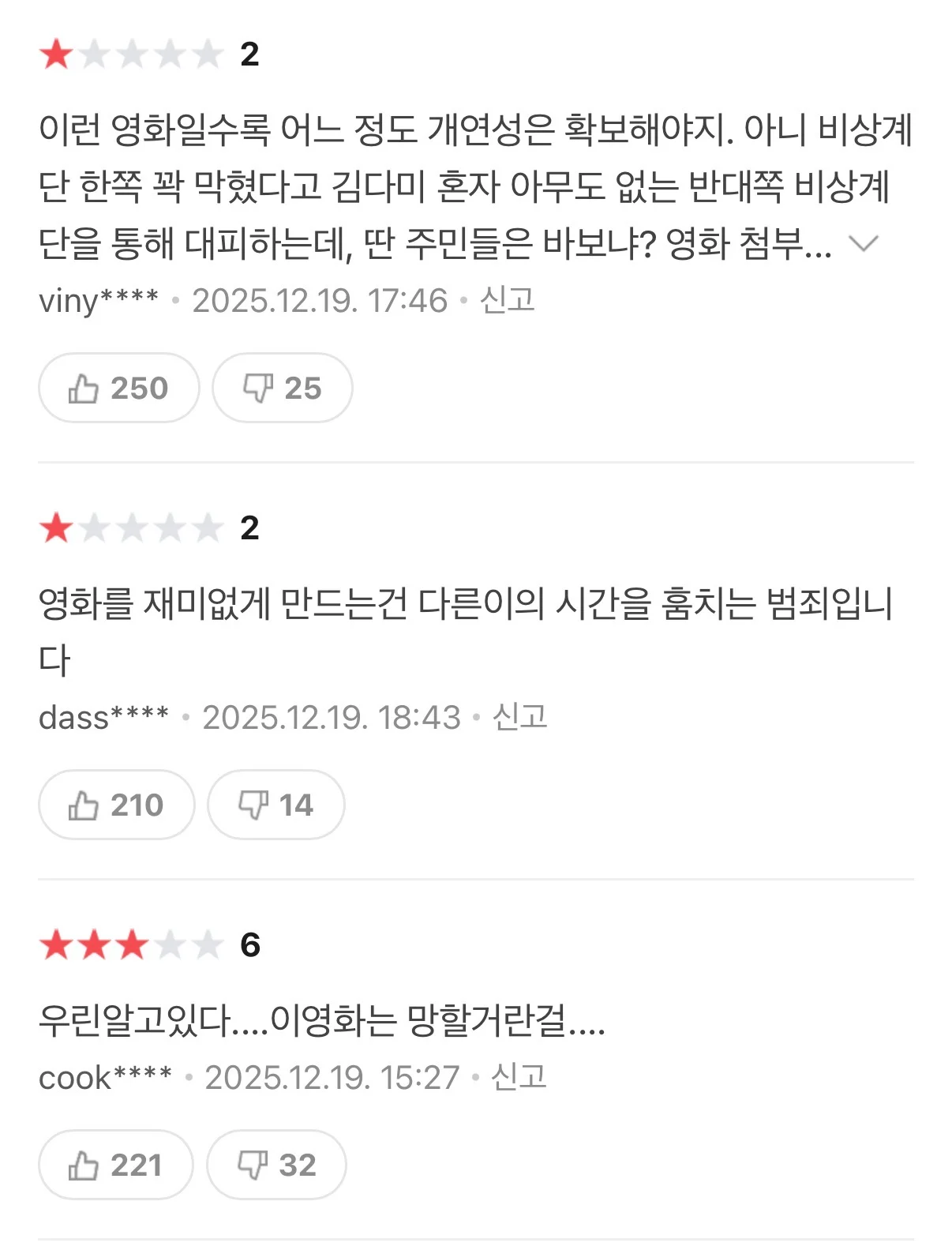Viewport: 952px width, 1250px height.
Task: Like viny****'s review with 250 upvotes
Action: click(x=118, y=389)
